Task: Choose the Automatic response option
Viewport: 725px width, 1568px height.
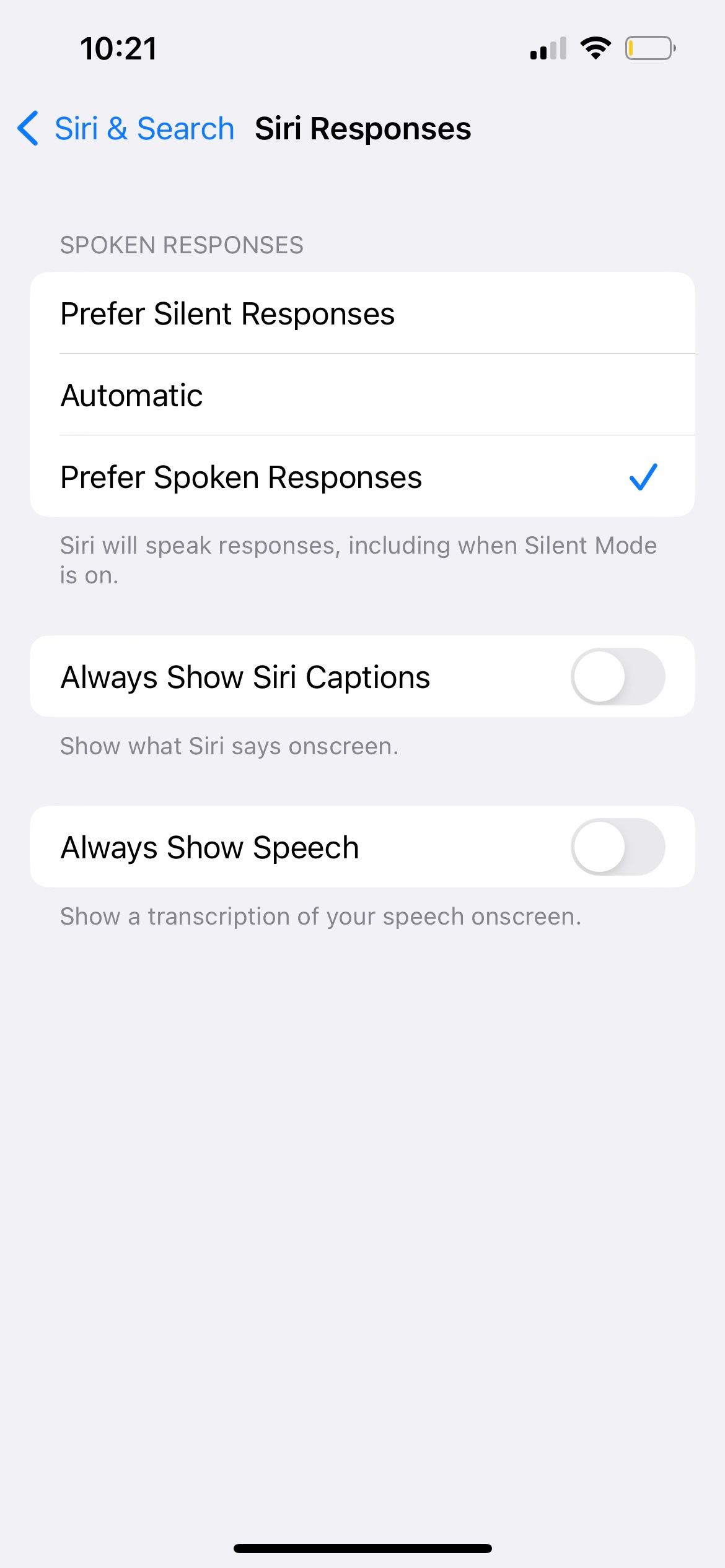Action: coord(362,395)
